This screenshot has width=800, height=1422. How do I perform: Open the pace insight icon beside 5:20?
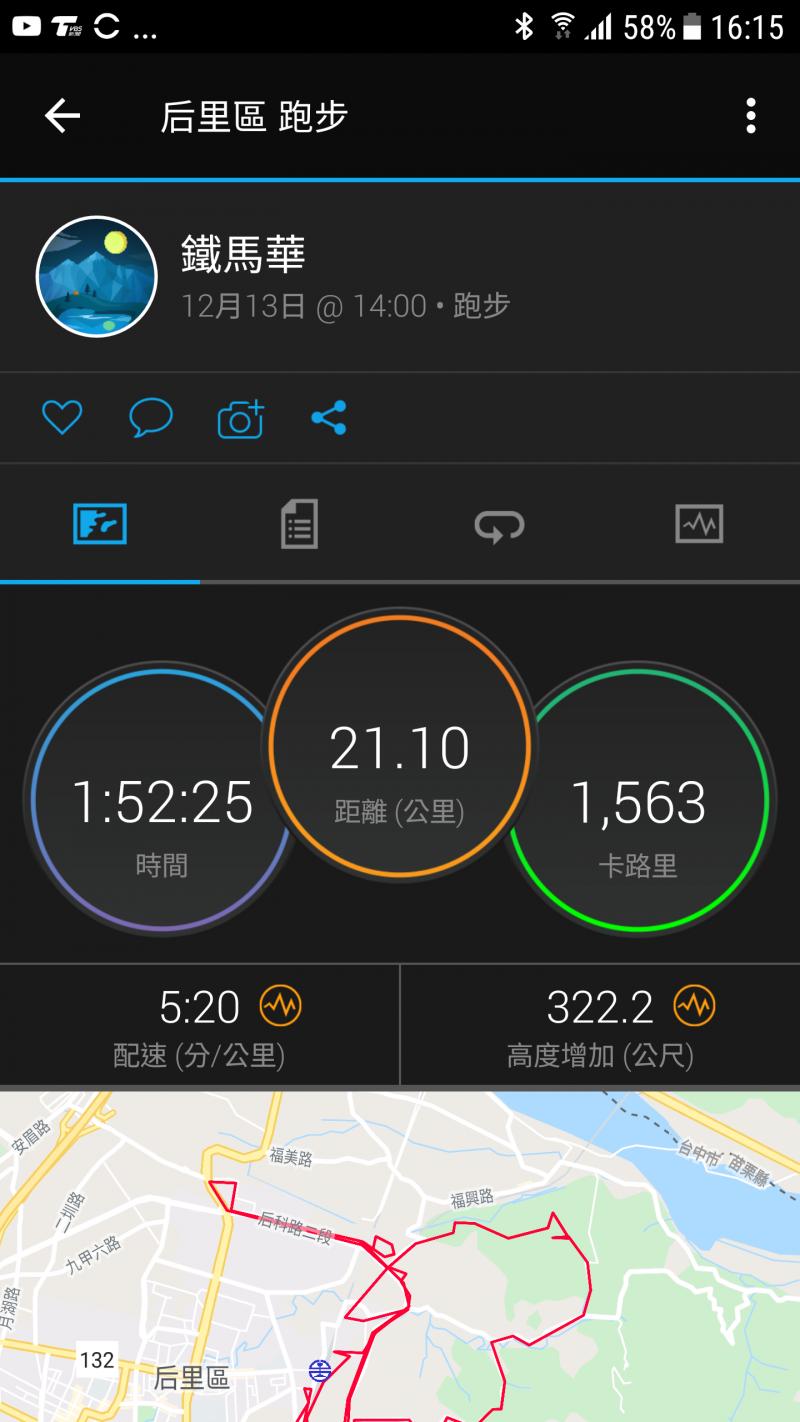(280, 1007)
